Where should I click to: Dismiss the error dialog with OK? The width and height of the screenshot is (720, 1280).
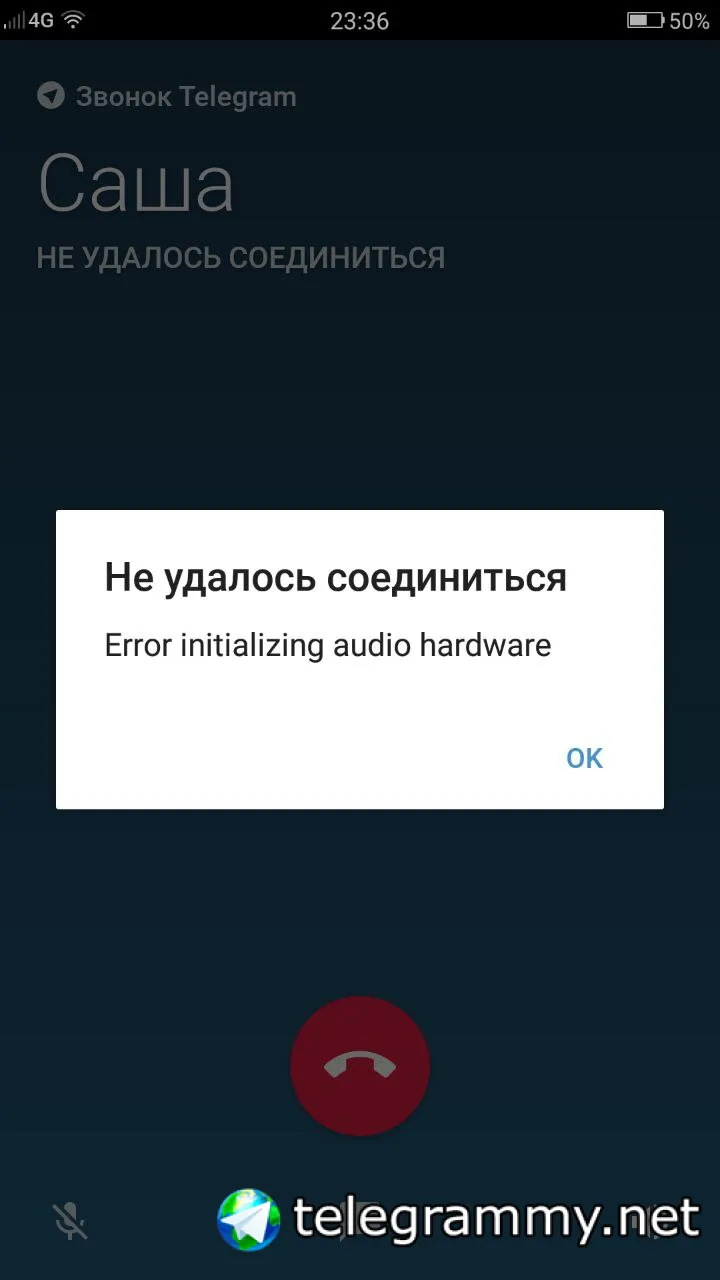(x=584, y=758)
